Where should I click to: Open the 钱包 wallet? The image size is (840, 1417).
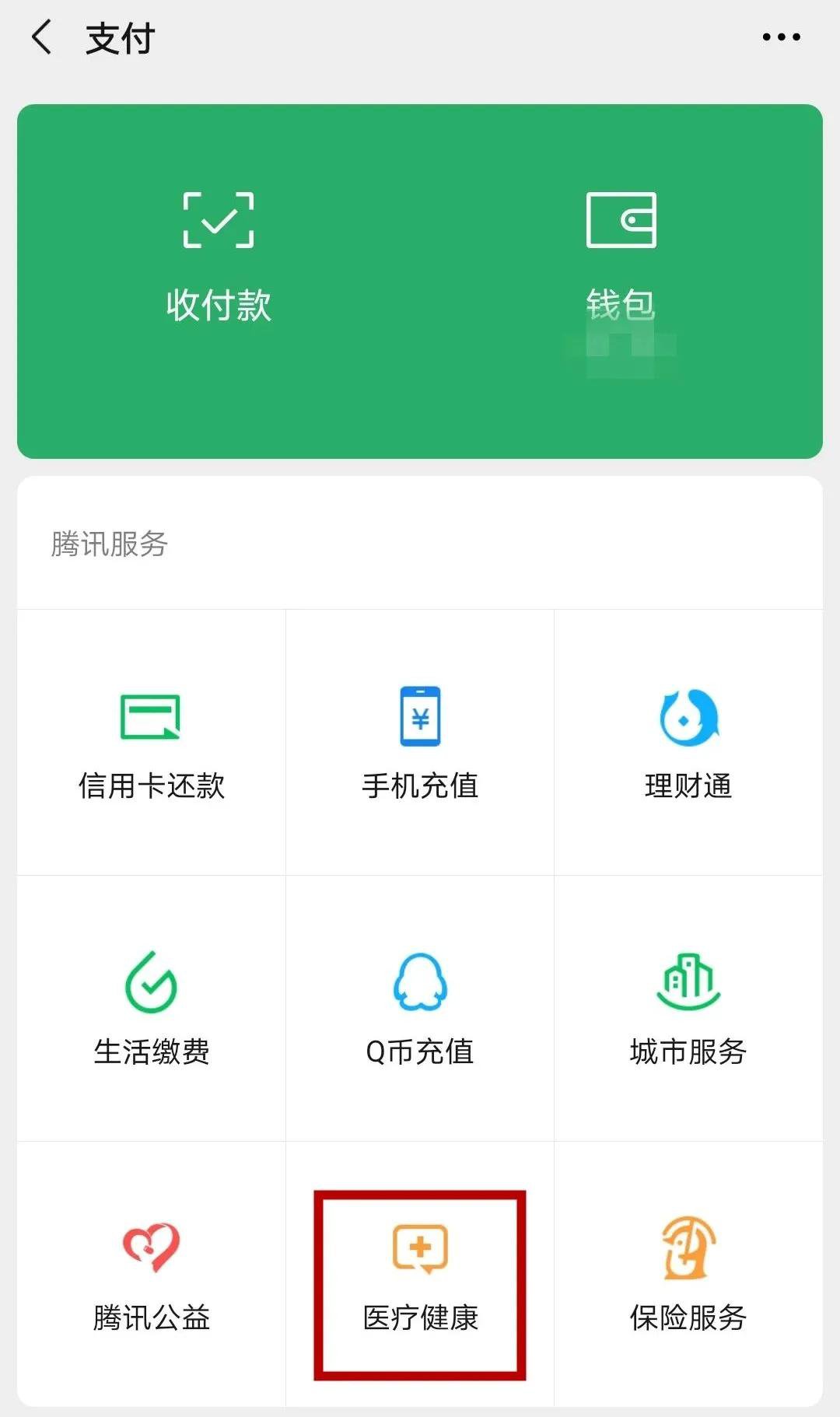[621, 257]
